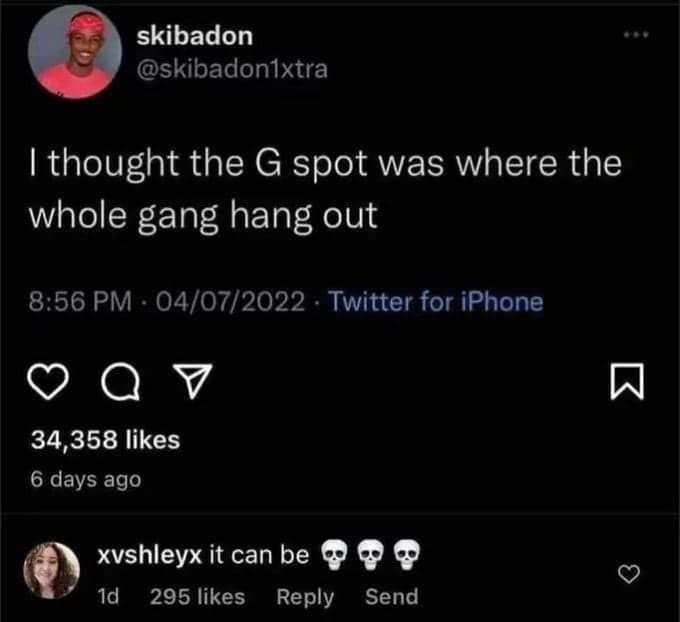This screenshot has width=680, height=622.
Task: Tap xvshleyx's profile picture
Action: [x=51, y=571]
